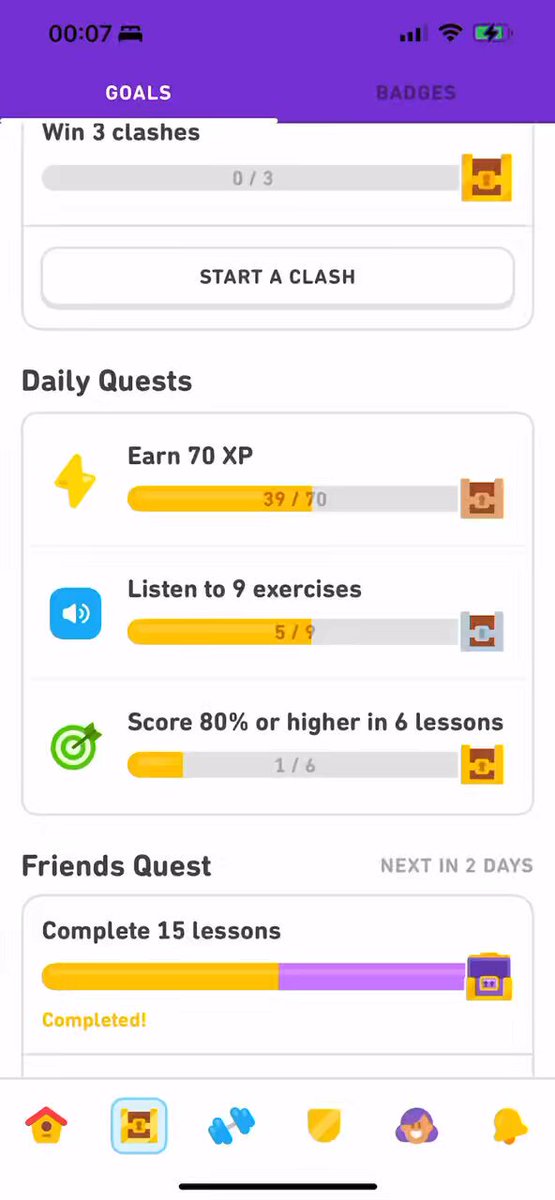The image size is (555, 1200).
Task: Open the dumbbell practice tab
Action: (x=232, y=1126)
